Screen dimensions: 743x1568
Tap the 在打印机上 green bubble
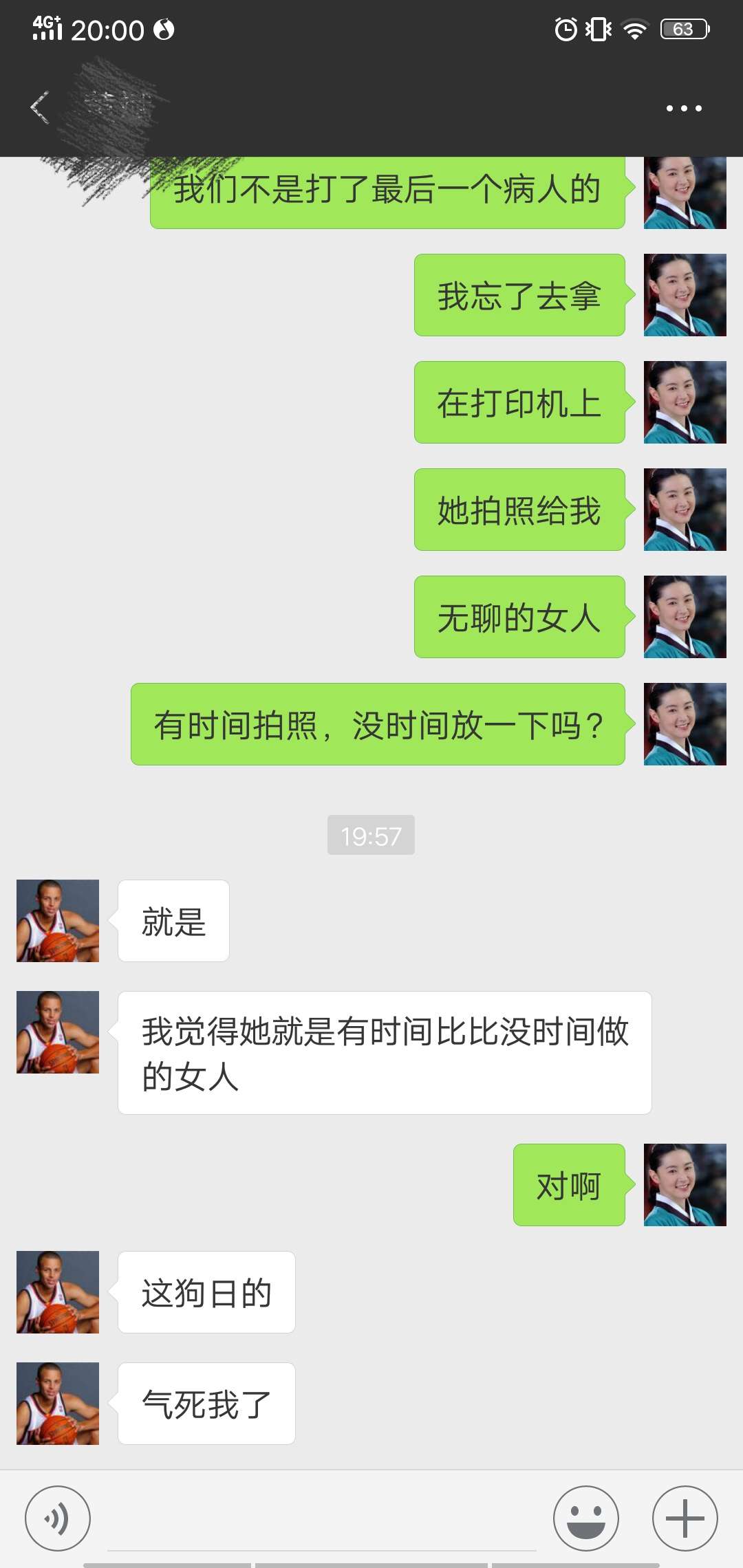click(519, 402)
